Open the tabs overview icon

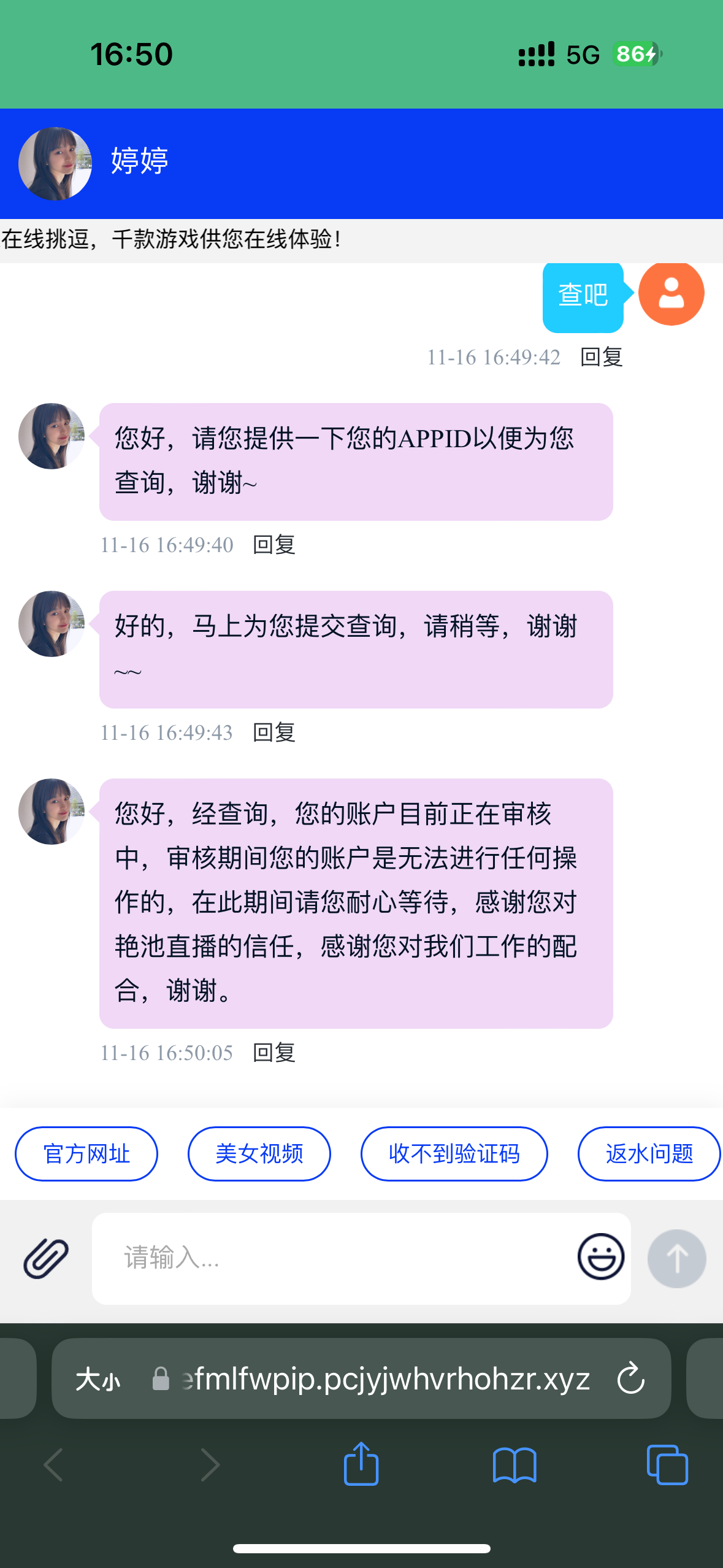click(668, 1464)
